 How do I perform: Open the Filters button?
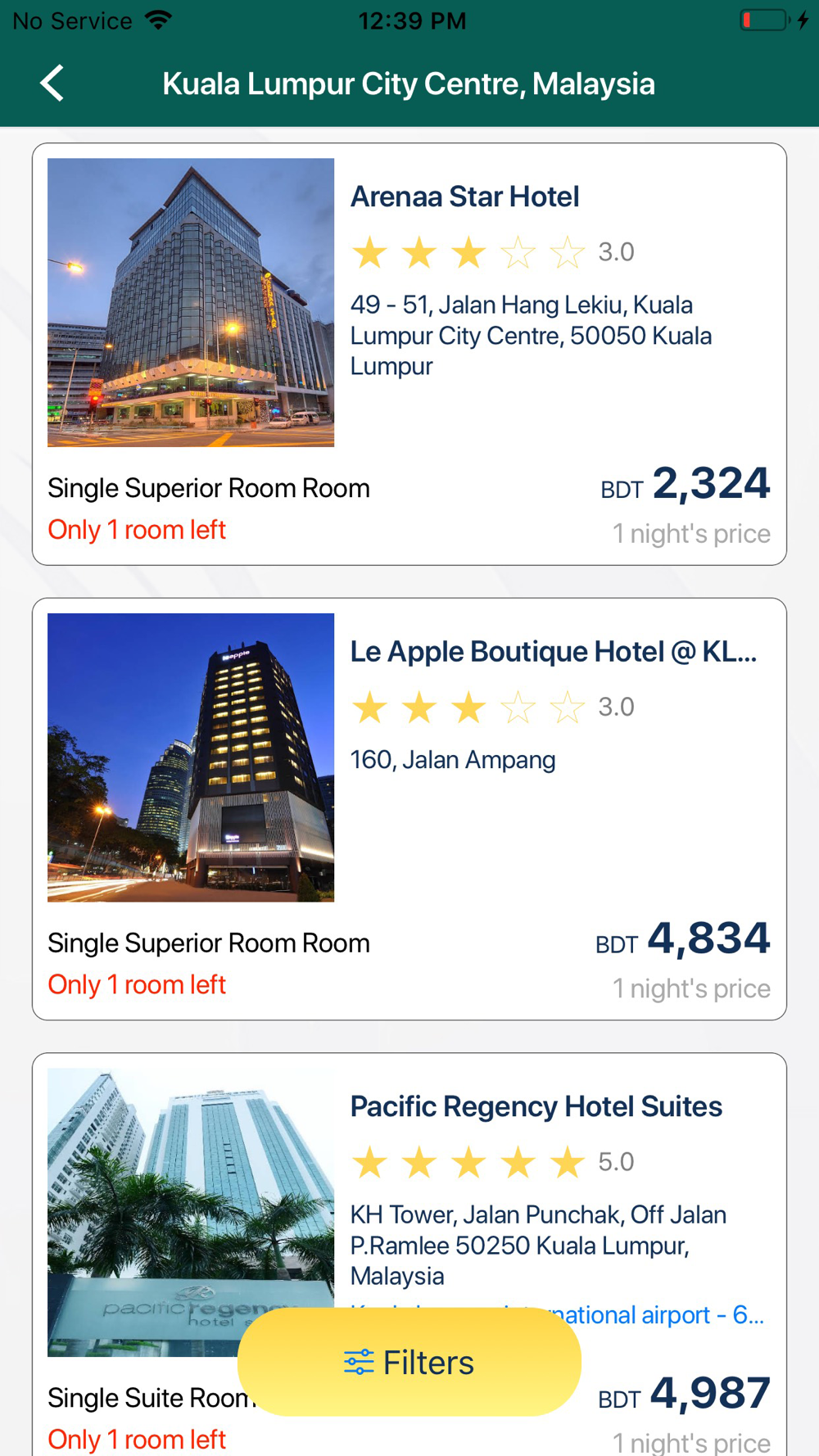[409, 1362]
